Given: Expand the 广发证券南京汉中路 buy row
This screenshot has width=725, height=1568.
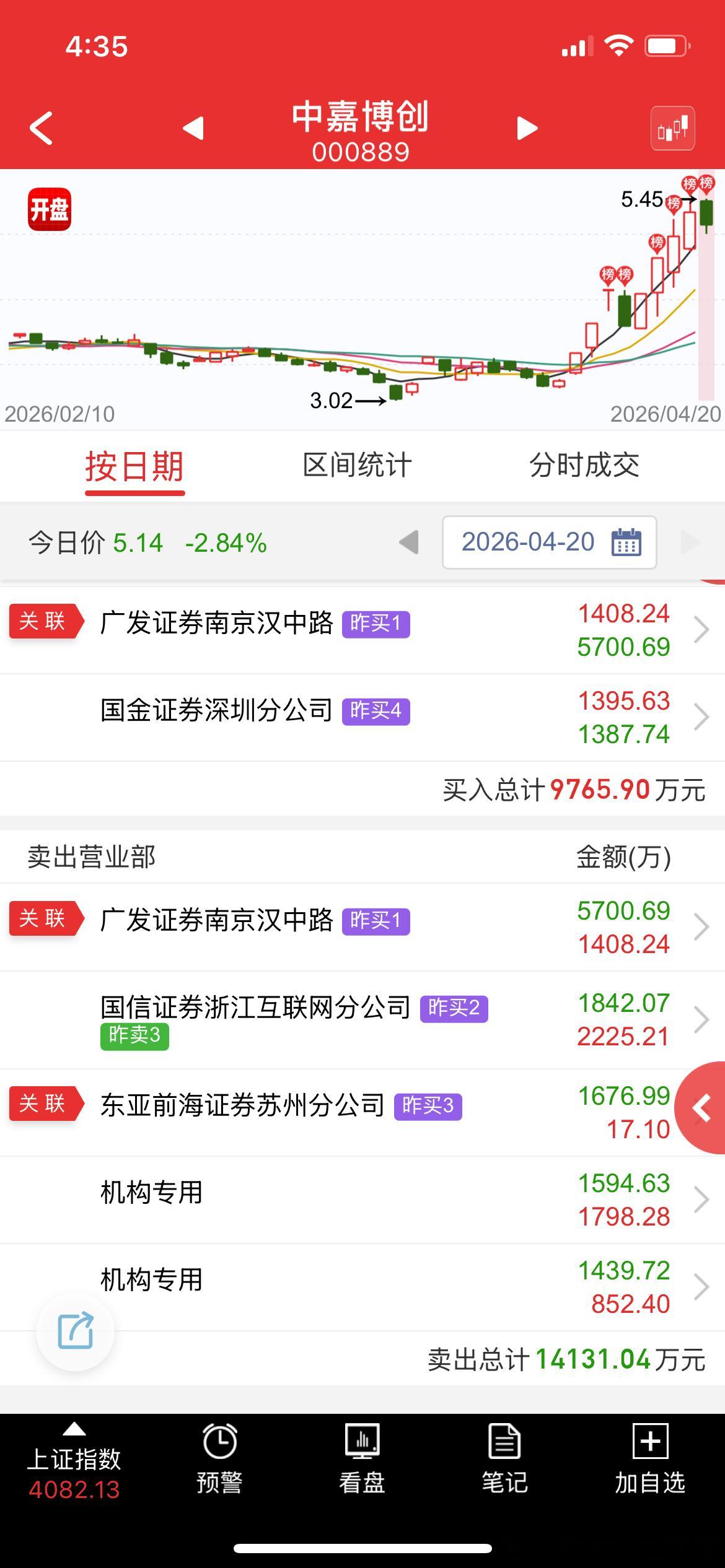Looking at the screenshot, I should tap(703, 629).
